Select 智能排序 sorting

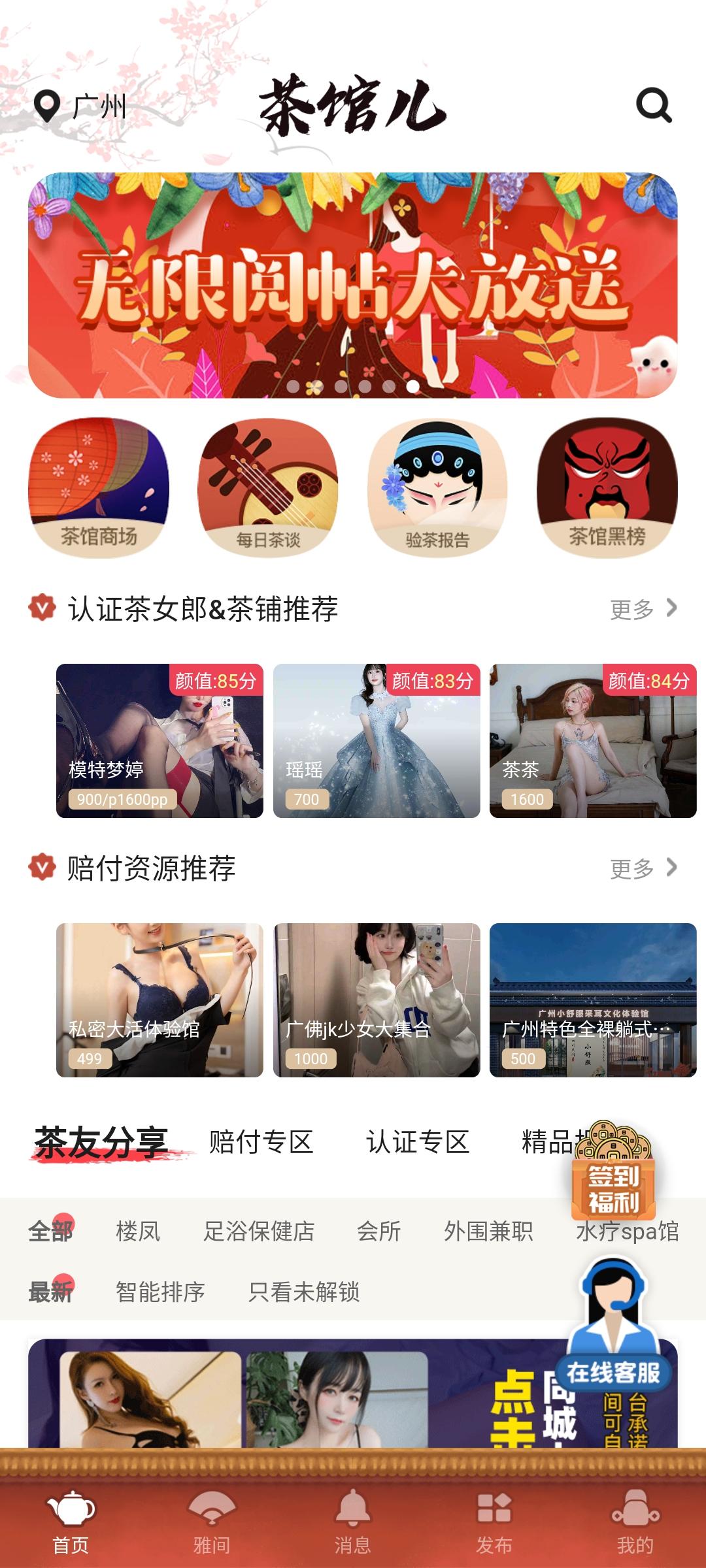(160, 1292)
